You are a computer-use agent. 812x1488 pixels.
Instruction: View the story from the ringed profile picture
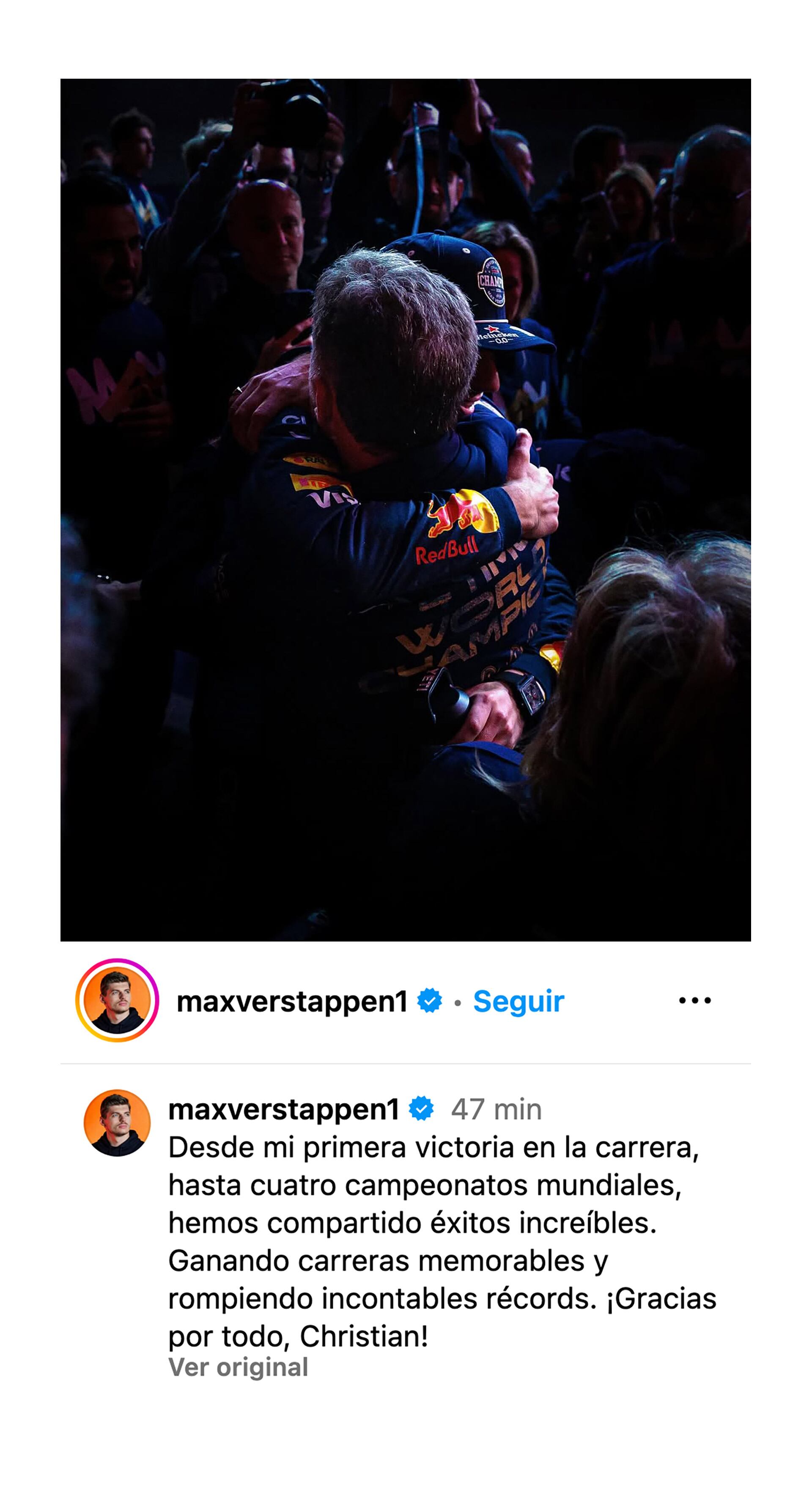click(117, 1000)
